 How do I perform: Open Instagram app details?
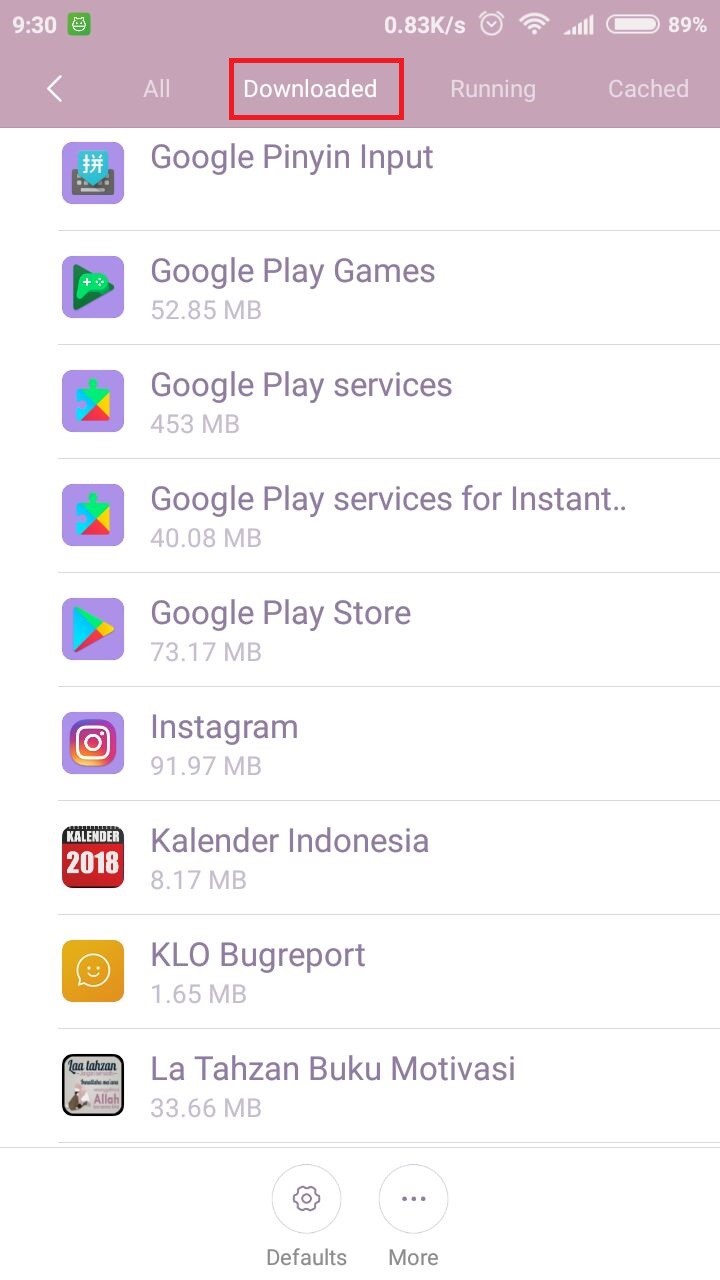(360, 744)
